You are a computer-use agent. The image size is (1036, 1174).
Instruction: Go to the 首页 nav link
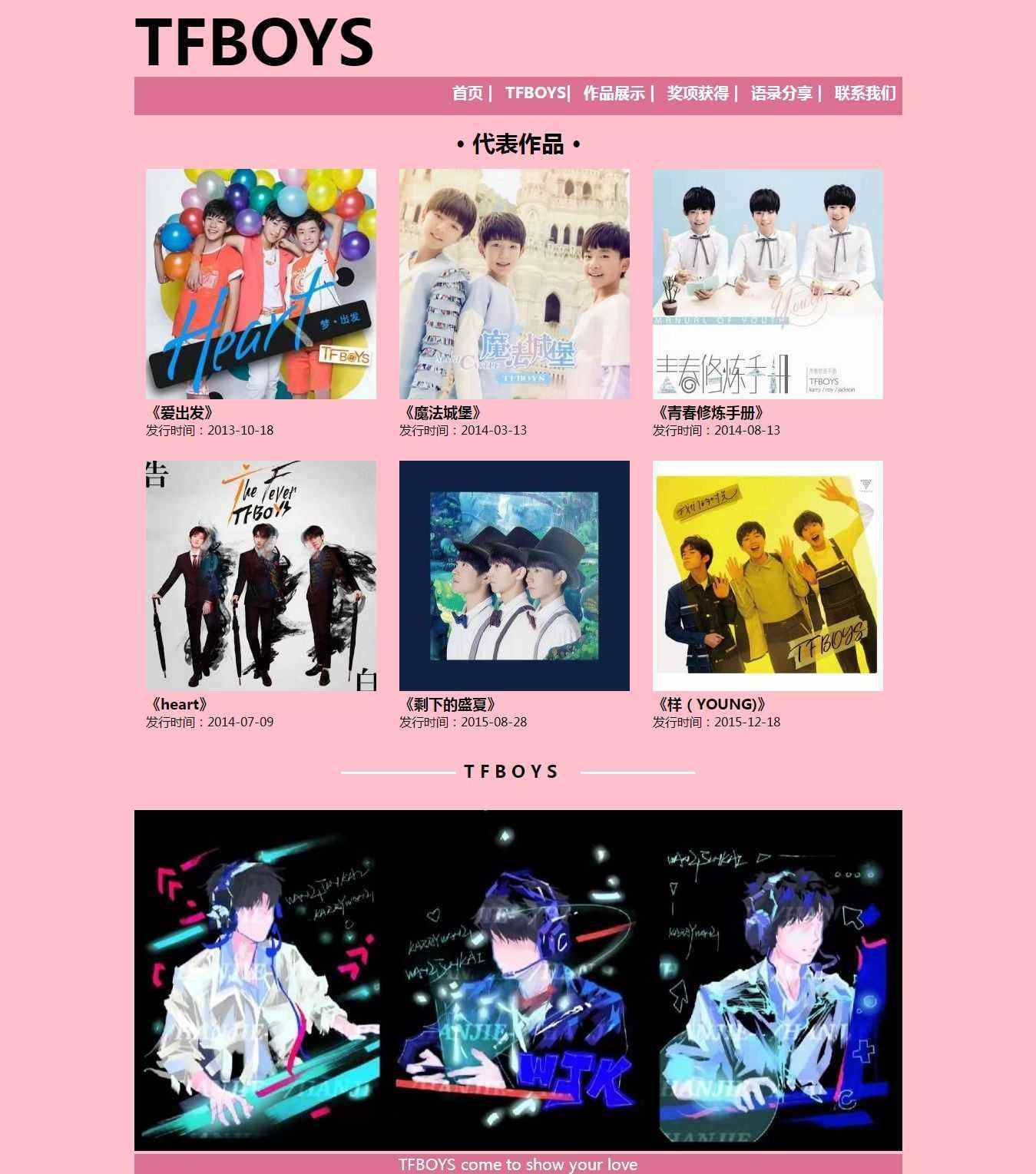tap(467, 94)
